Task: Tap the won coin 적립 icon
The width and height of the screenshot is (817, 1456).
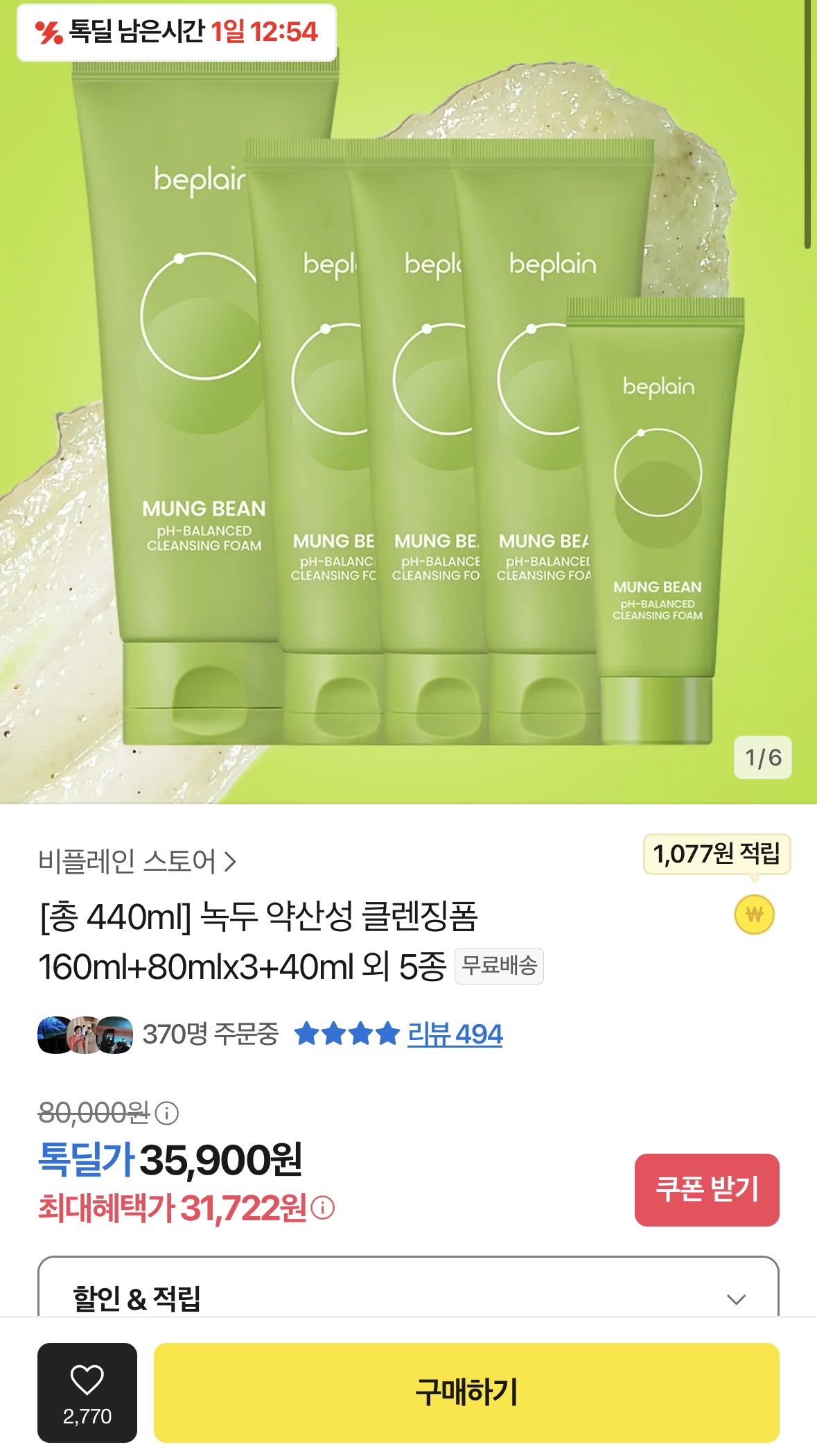Action: coord(754,915)
